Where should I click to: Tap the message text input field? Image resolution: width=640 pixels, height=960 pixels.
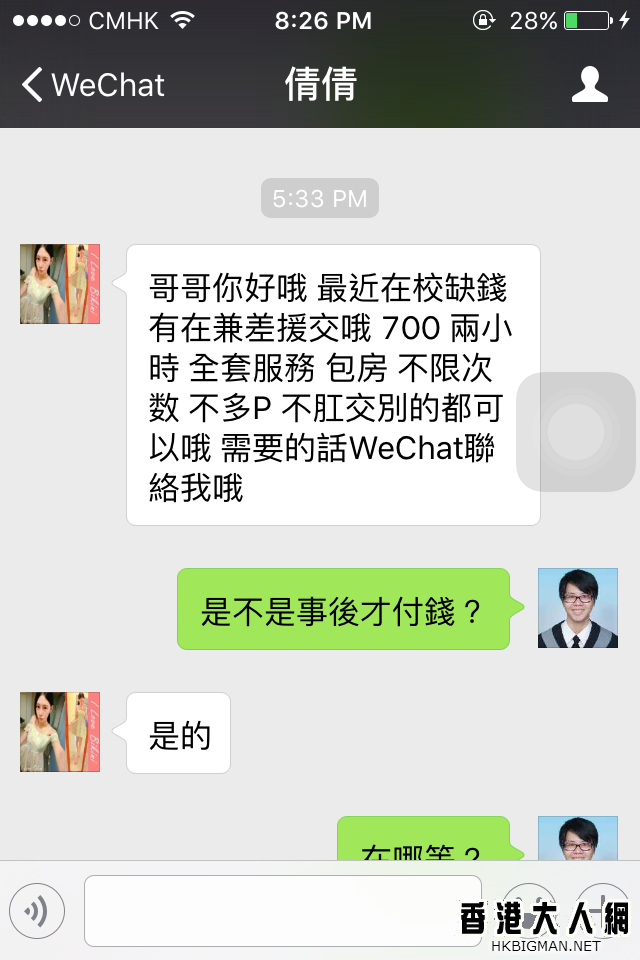pyautogui.click(x=283, y=911)
